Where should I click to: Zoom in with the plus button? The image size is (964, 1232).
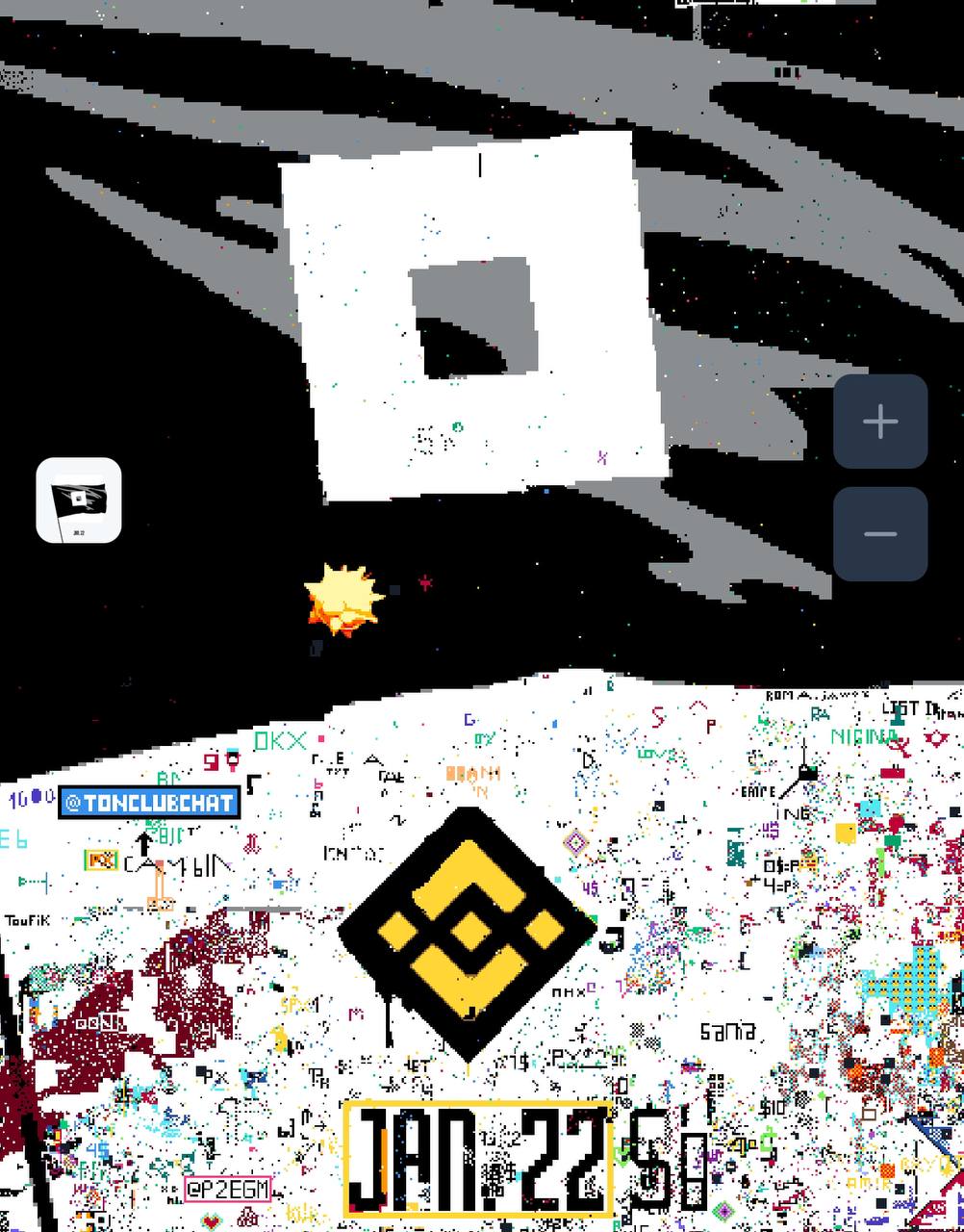click(880, 422)
